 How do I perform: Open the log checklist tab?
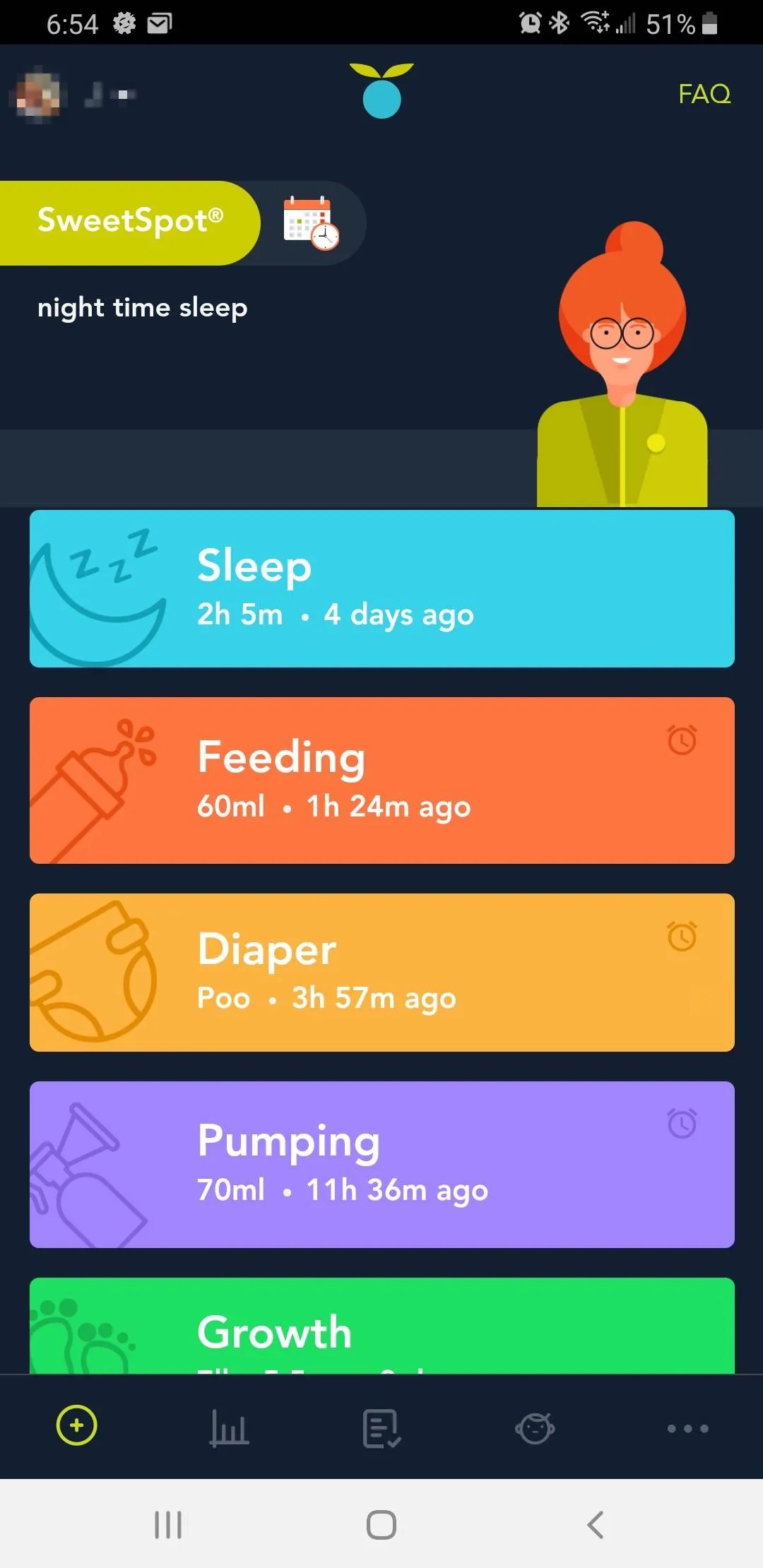(381, 1427)
